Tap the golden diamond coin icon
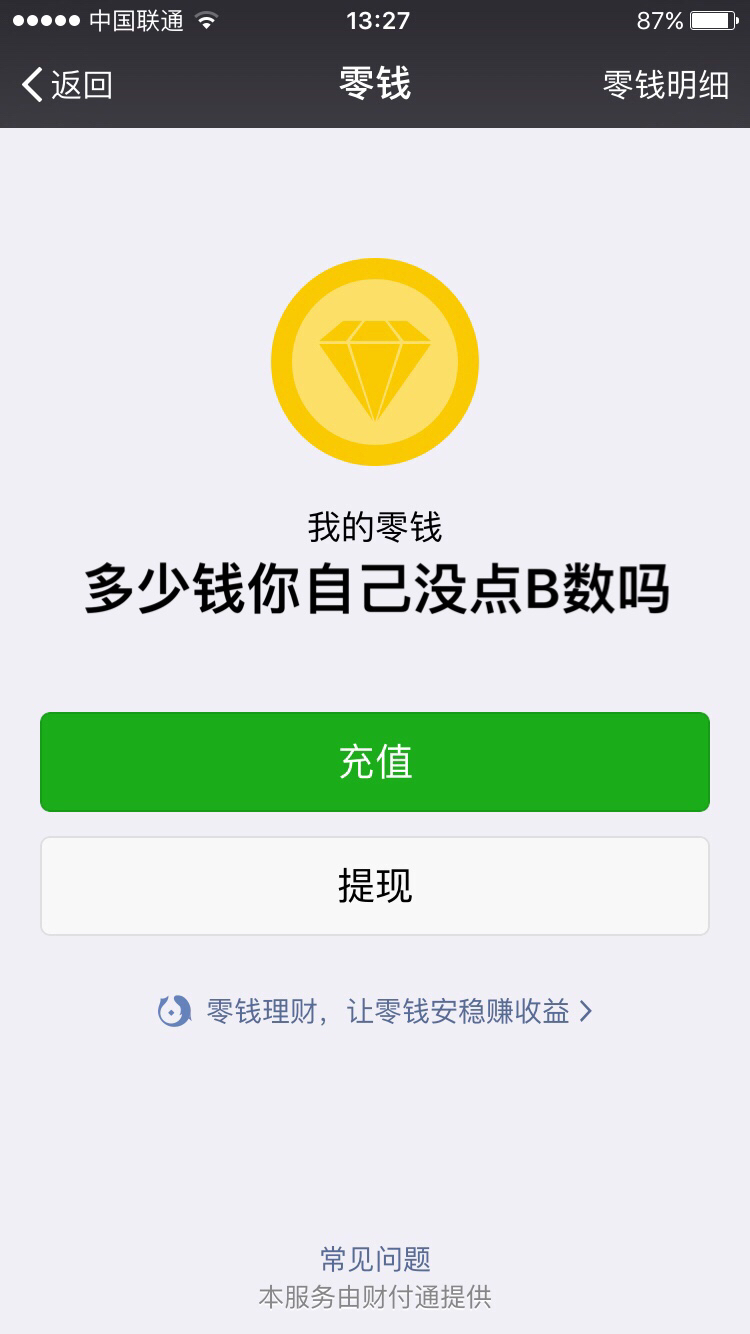The height and width of the screenshot is (1334, 750). pyautogui.click(x=375, y=361)
